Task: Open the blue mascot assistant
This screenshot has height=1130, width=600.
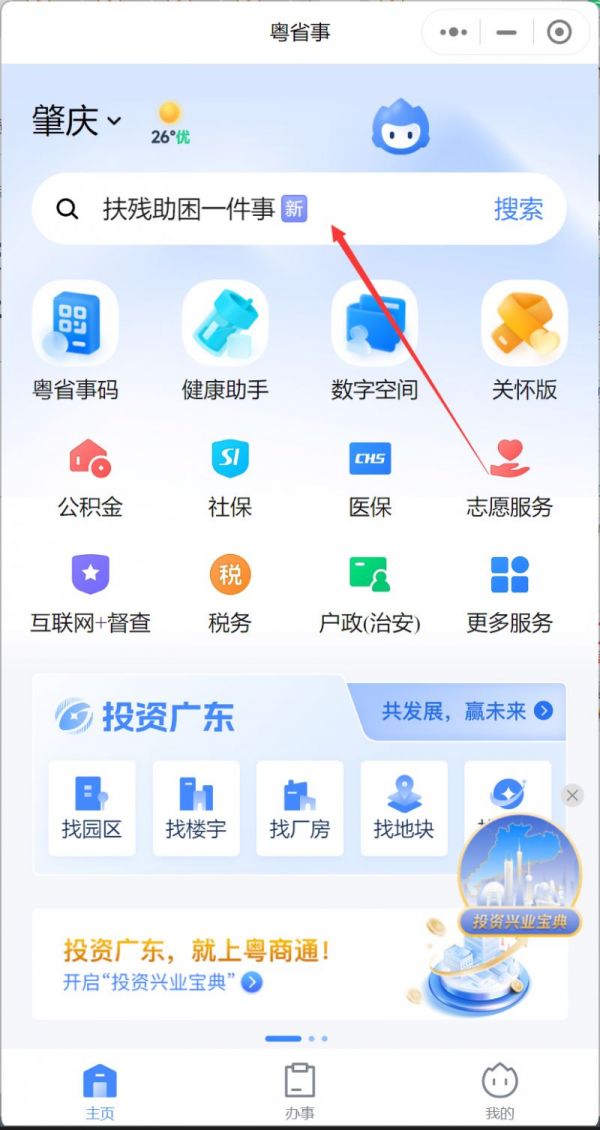Action: pyautogui.click(x=401, y=127)
